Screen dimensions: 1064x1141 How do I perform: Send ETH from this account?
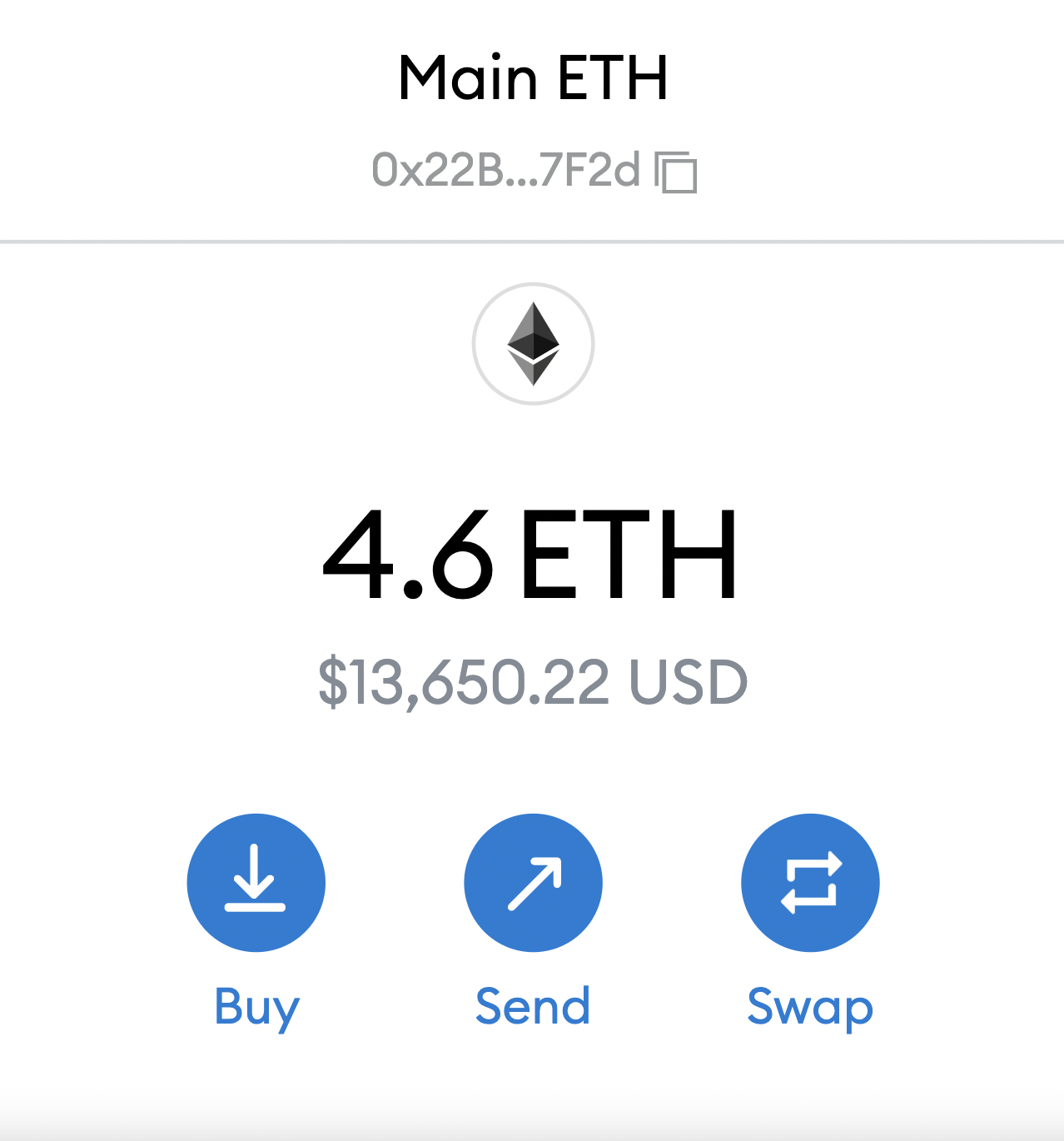click(533, 882)
